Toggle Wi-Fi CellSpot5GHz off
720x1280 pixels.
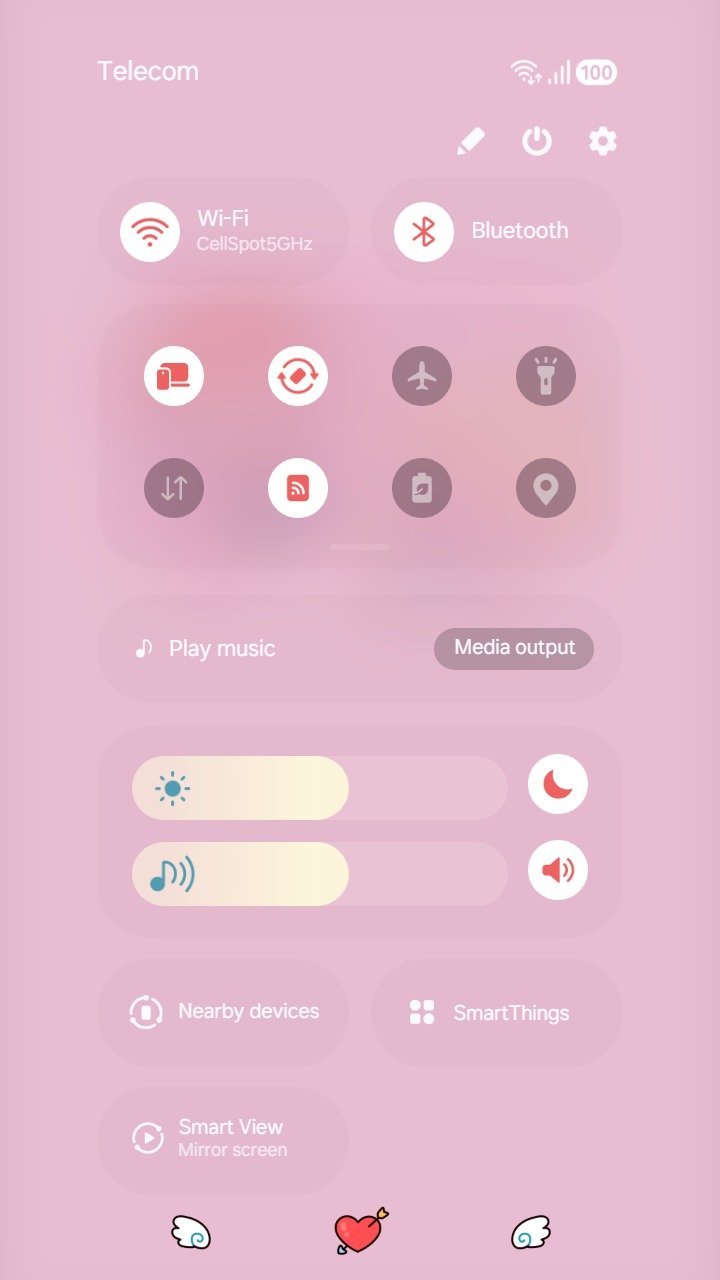150,231
